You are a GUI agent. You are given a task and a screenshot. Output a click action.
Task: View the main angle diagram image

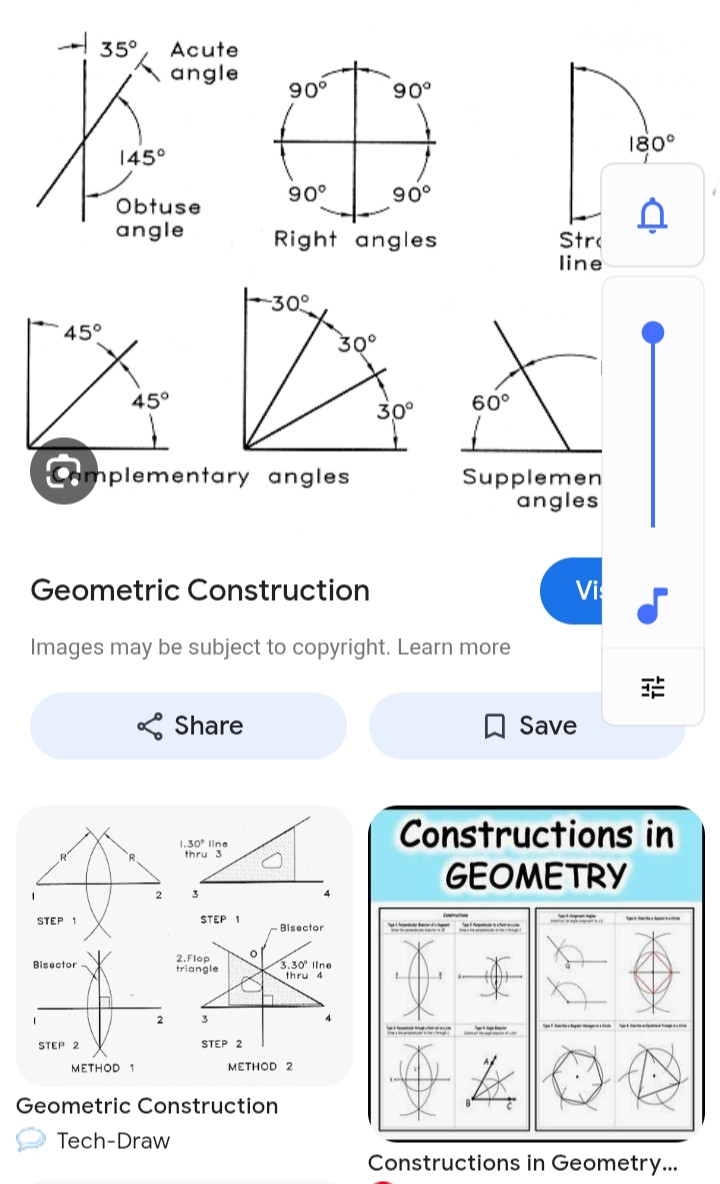[300, 270]
